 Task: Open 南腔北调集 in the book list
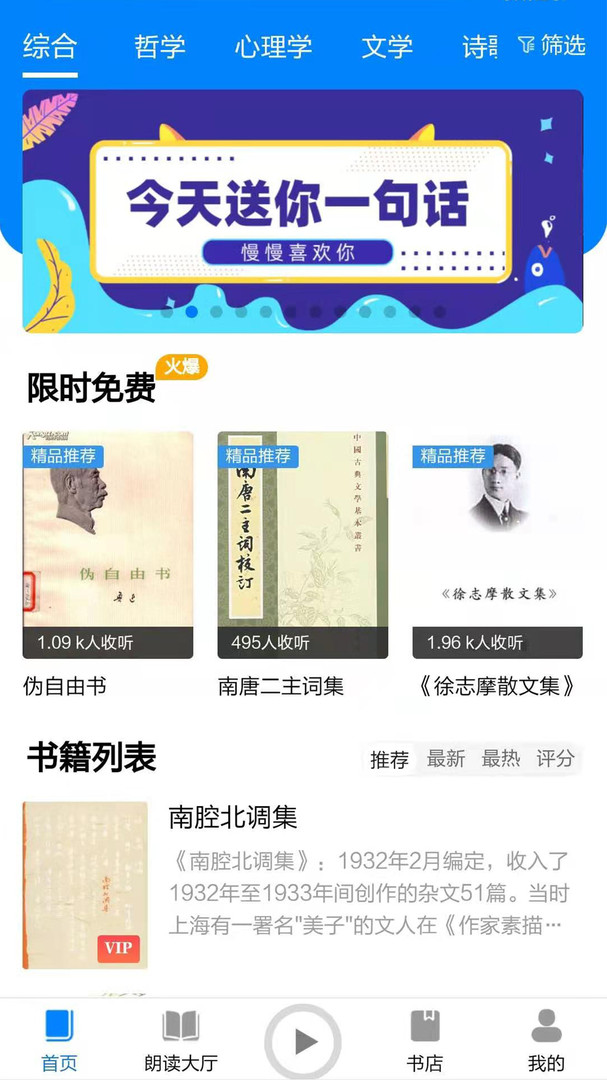302,885
